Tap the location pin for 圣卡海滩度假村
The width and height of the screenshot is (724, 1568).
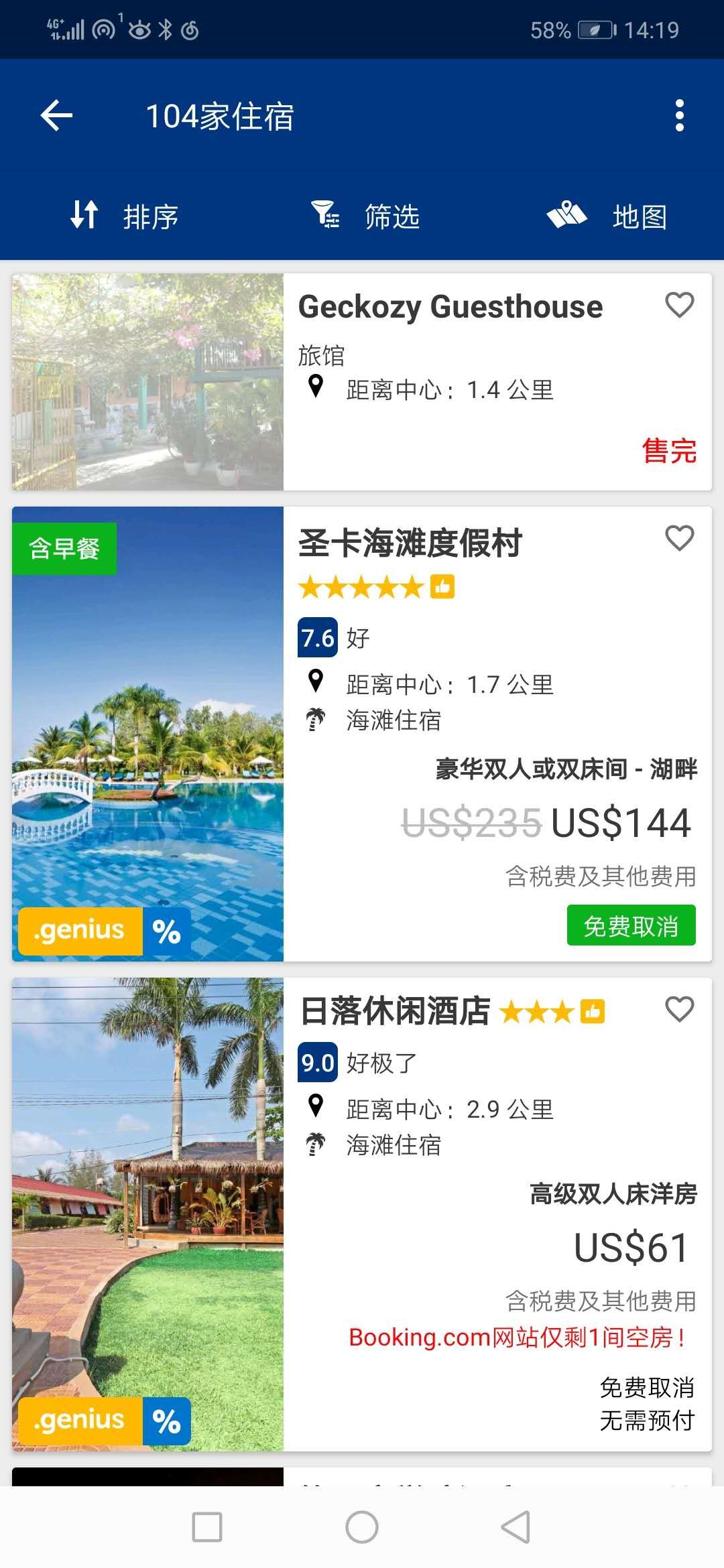coord(316,682)
